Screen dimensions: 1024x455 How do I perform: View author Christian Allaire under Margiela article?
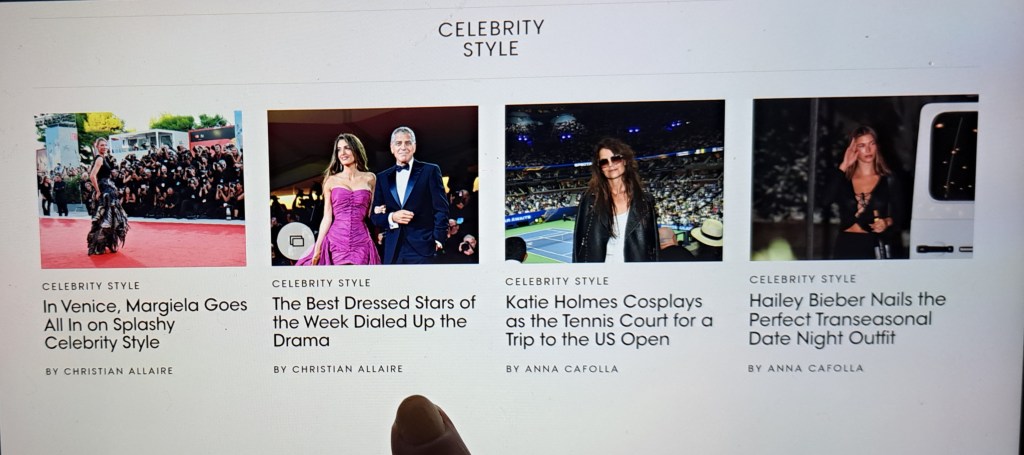(109, 371)
